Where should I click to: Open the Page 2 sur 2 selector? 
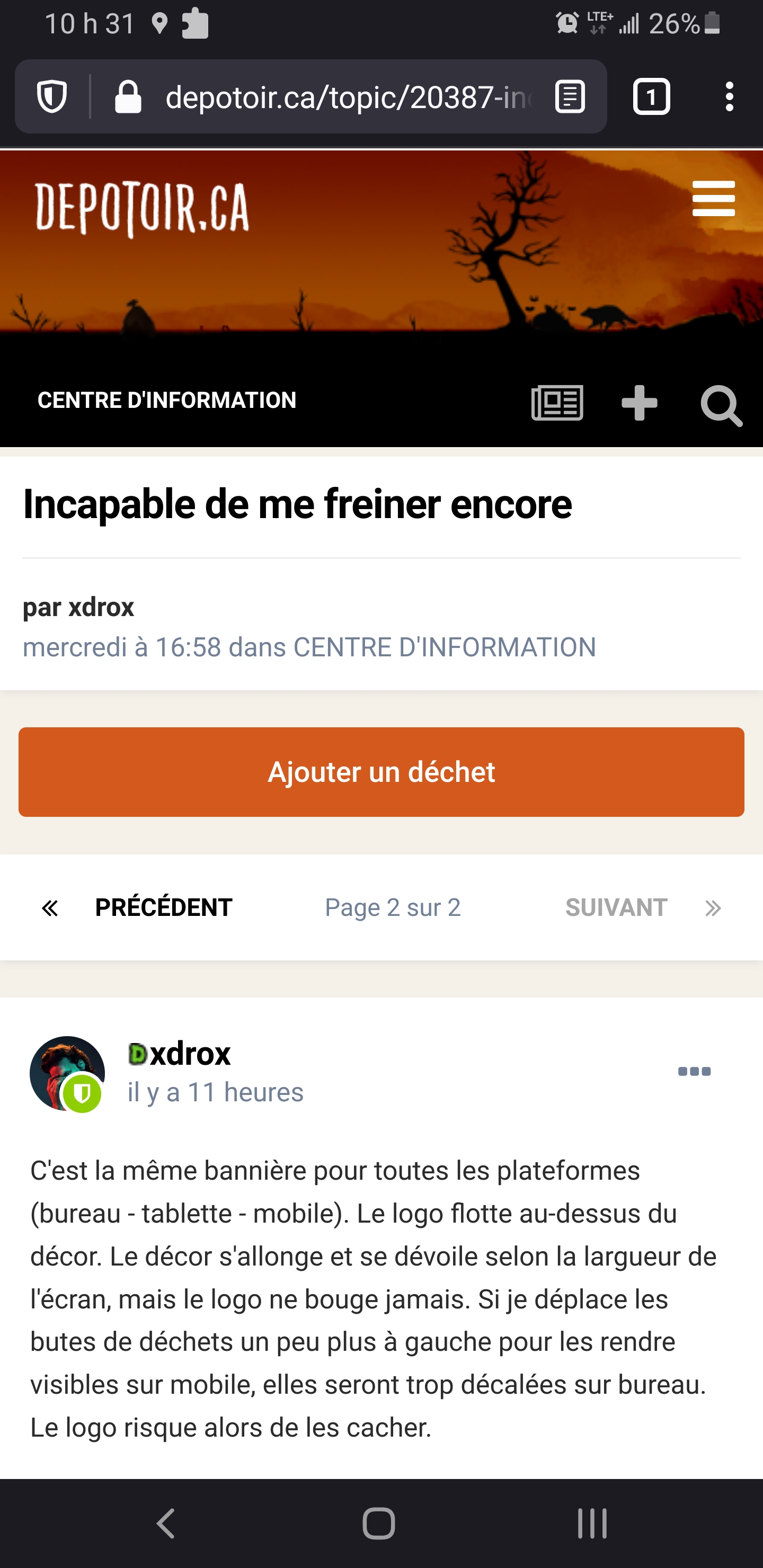tap(393, 907)
